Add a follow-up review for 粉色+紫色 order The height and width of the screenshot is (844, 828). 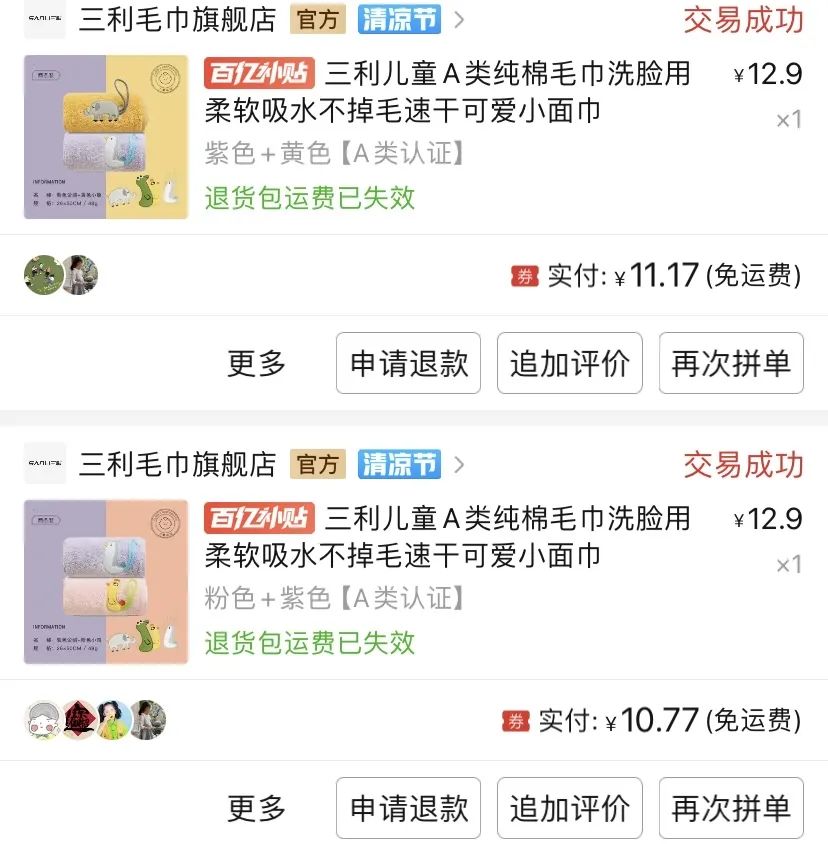[x=570, y=808]
